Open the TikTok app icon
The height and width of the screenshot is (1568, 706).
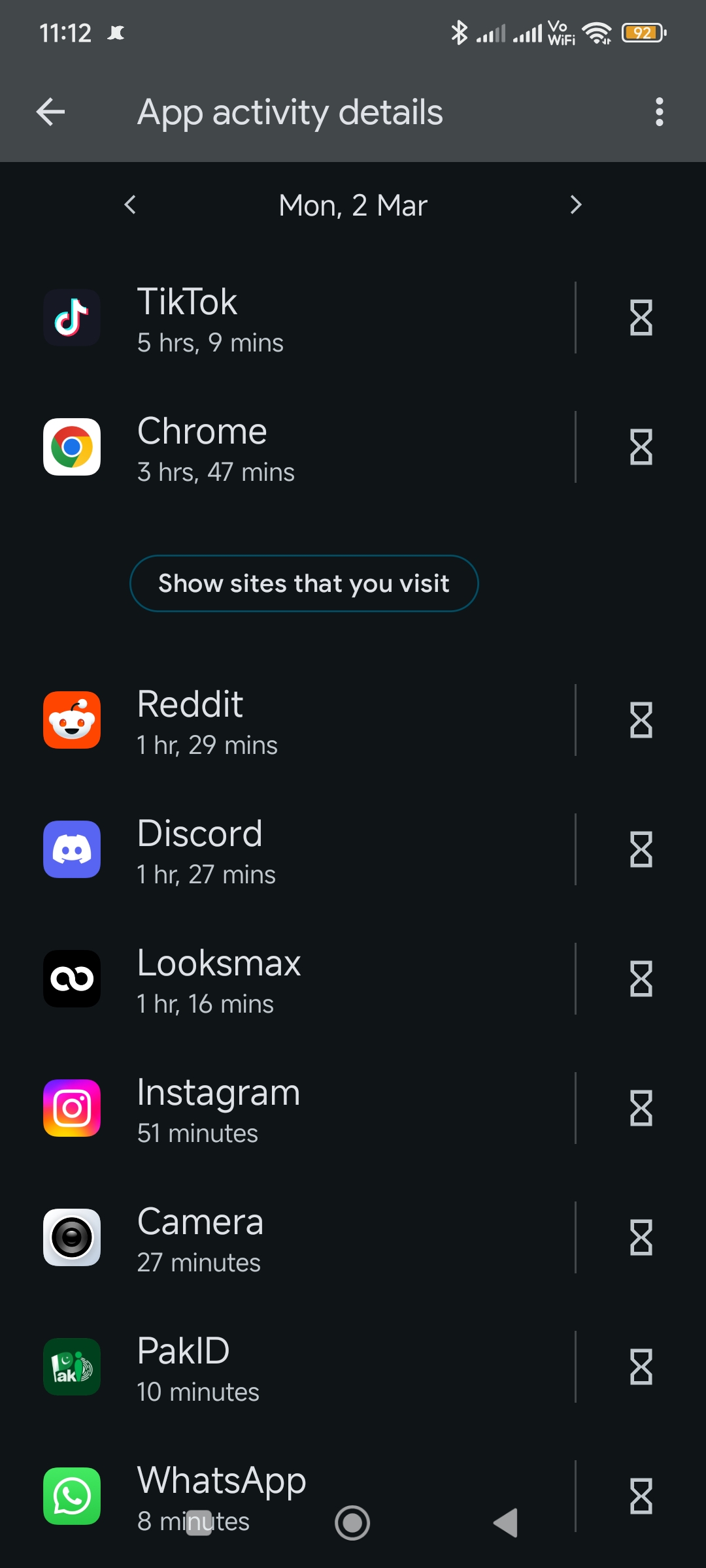point(72,318)
